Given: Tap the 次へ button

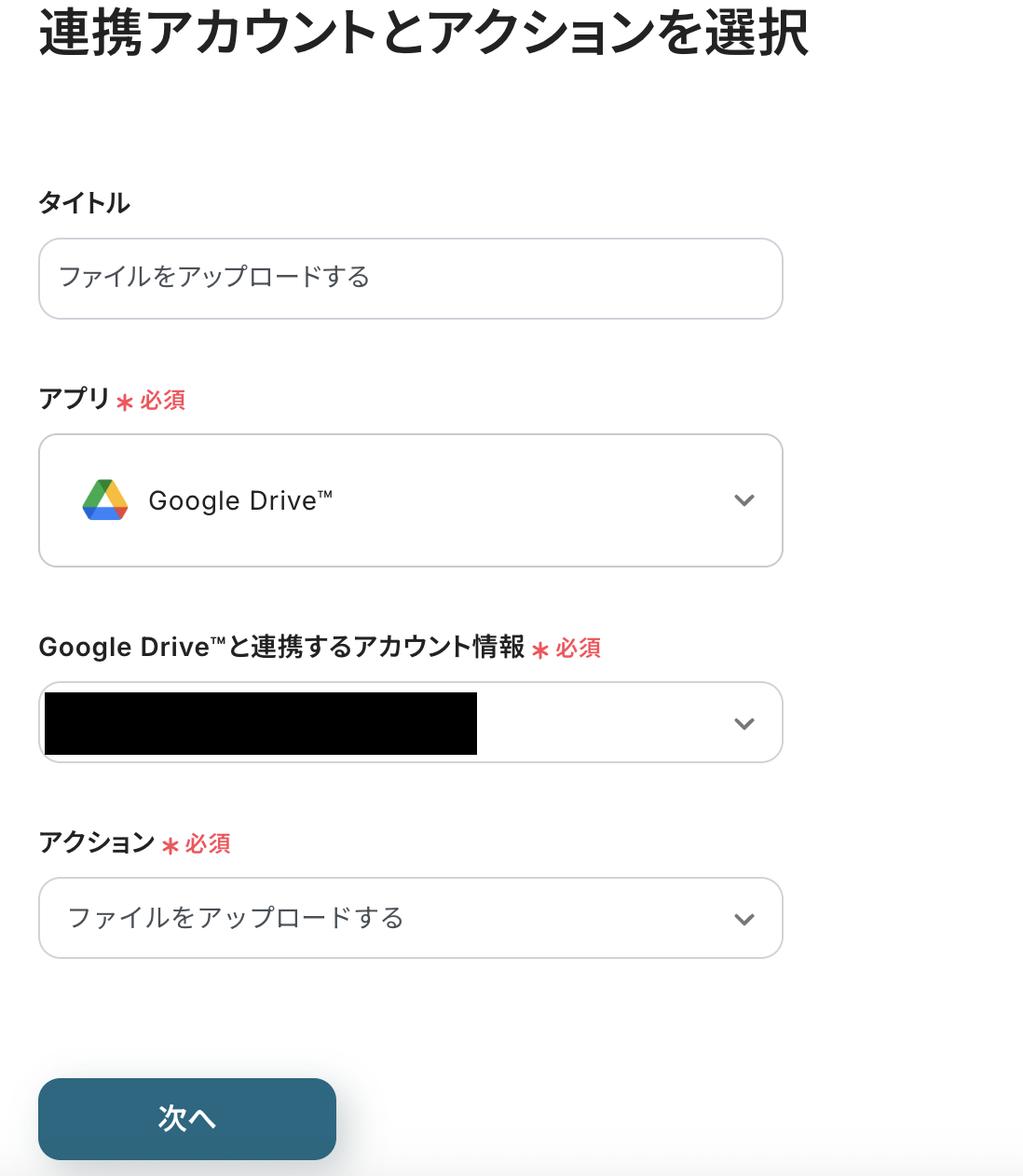Looking at the screenshot, I should tap(187, 1118).
